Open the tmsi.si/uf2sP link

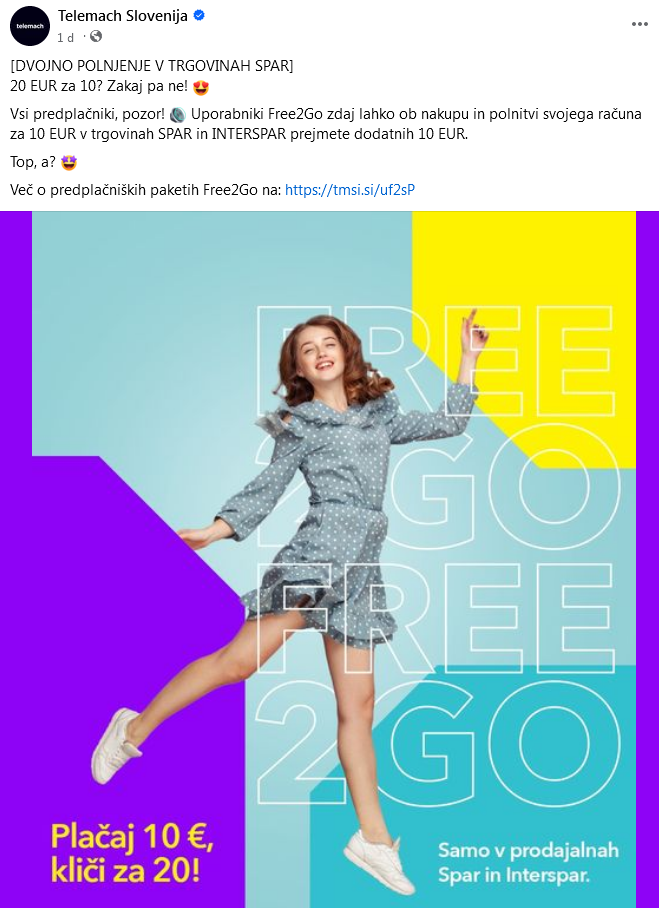tap(349, 188)
